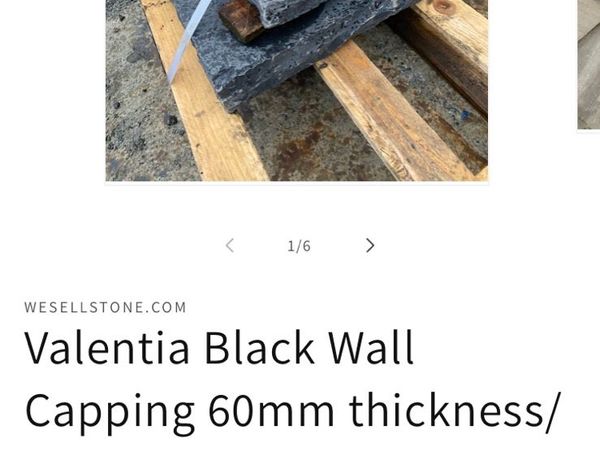This screenshot has height=450, width=600.
Task: Go to the next product image
Action: [370, 245]
